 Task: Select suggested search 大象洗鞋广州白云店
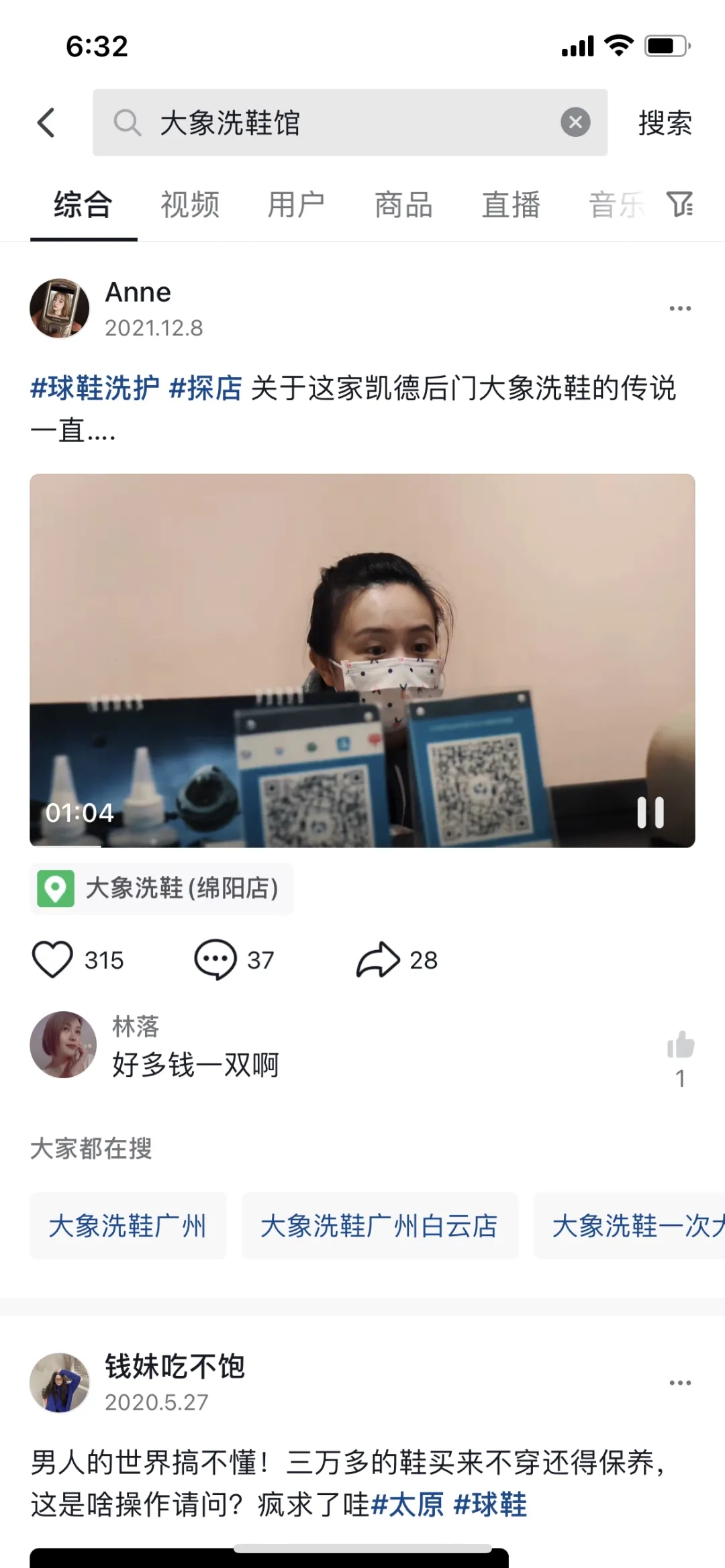(x=379, y=1226)
